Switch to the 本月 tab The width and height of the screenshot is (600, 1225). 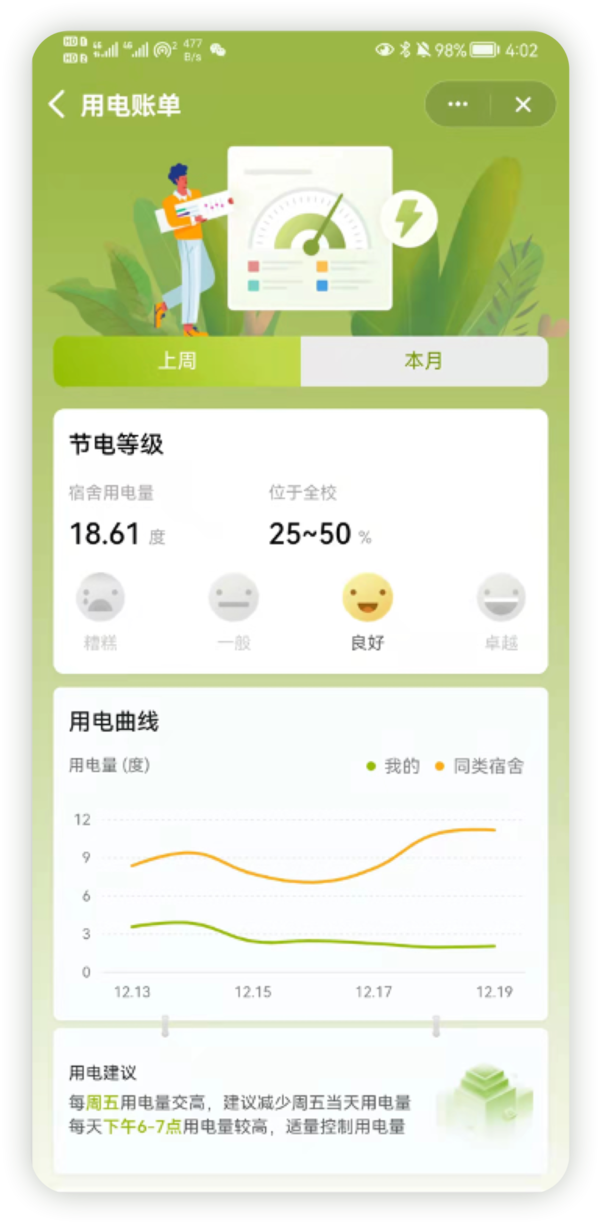(423, 361)
